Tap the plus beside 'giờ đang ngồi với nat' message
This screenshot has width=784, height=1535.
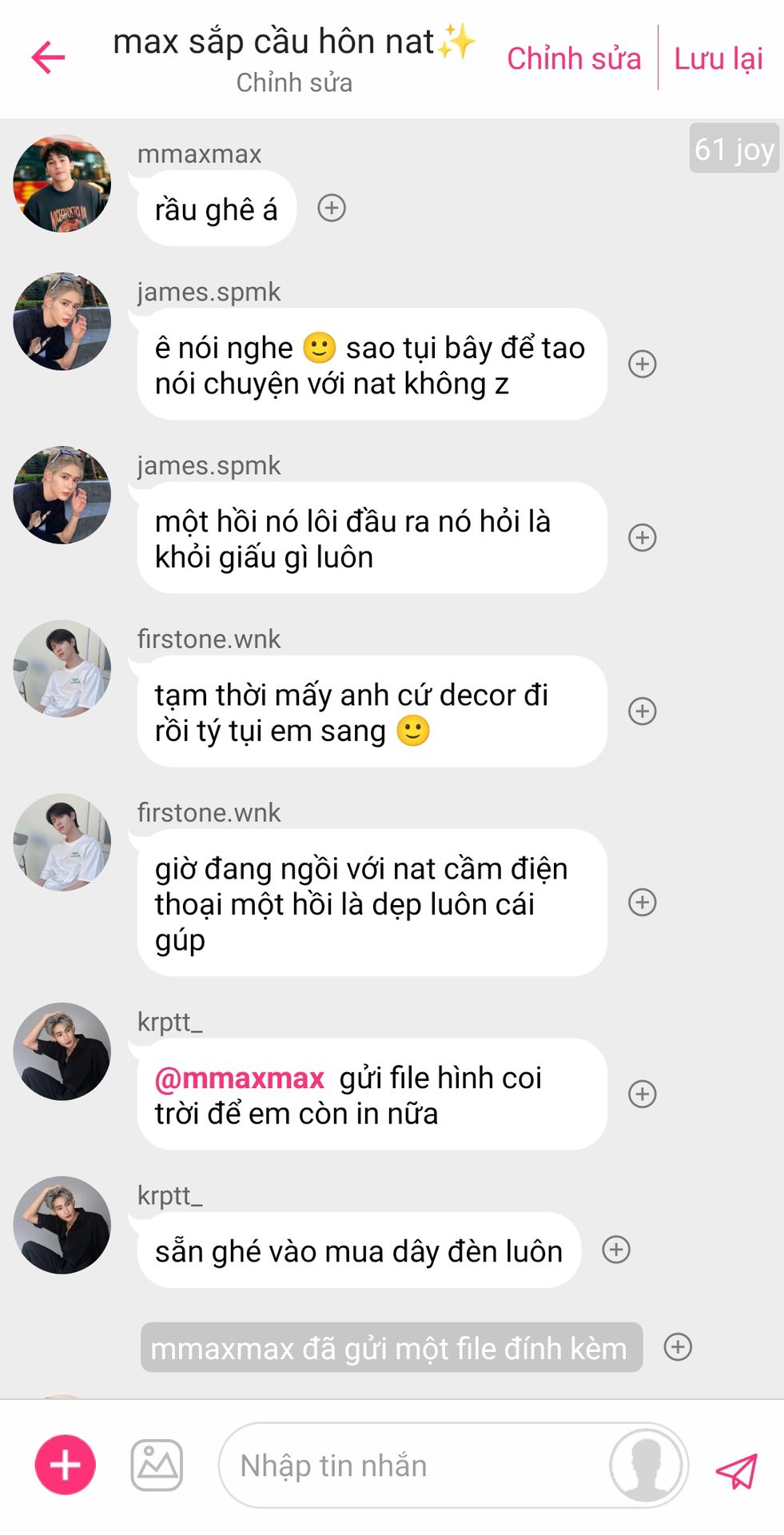[x=642, y=902]
